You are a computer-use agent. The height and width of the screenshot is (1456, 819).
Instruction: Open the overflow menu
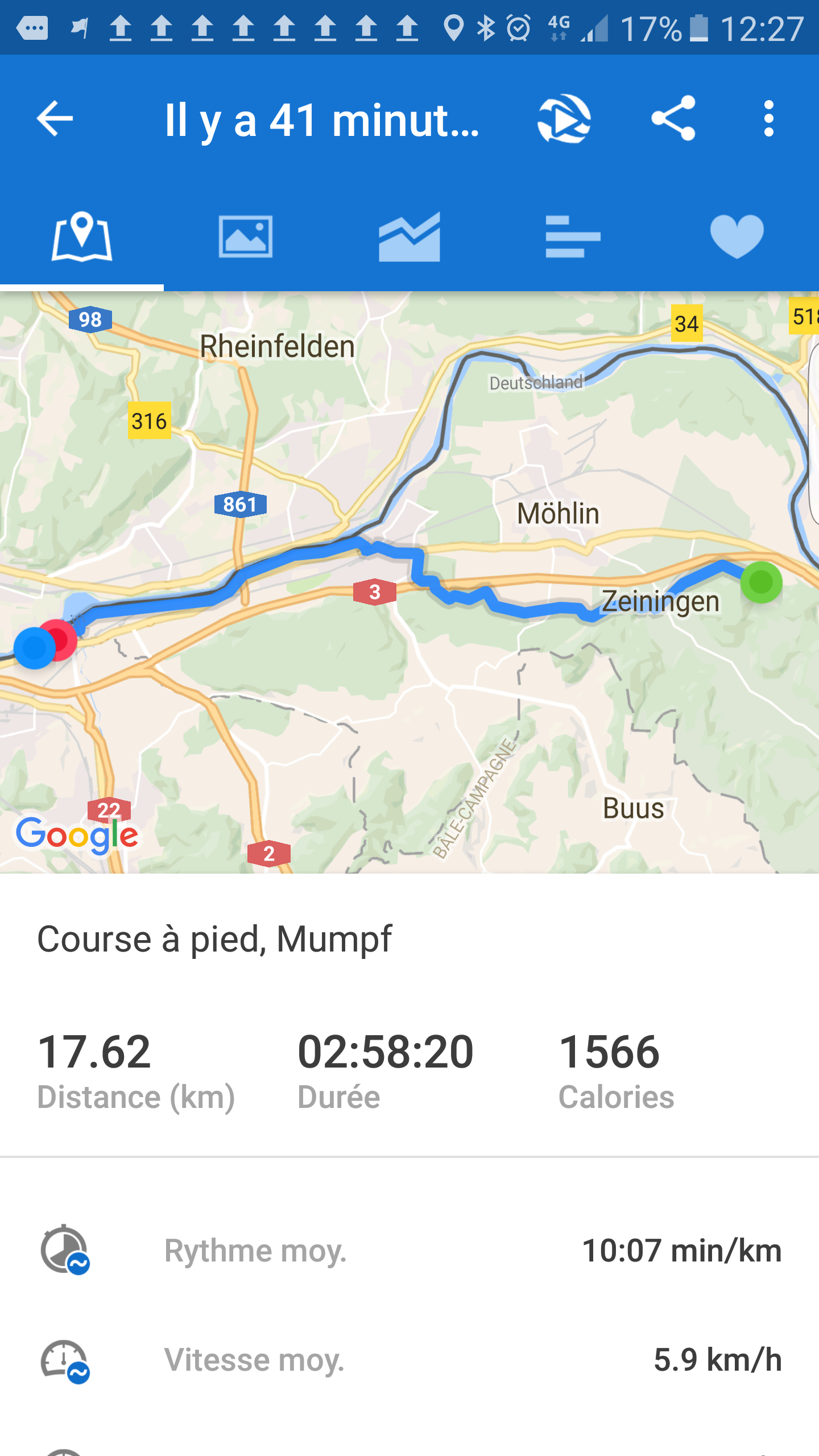click(769, 118)
